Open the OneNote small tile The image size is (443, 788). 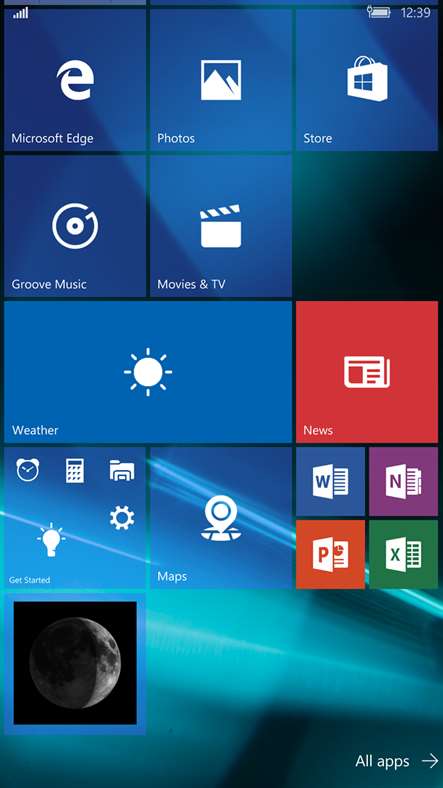[x=404, y=481]
